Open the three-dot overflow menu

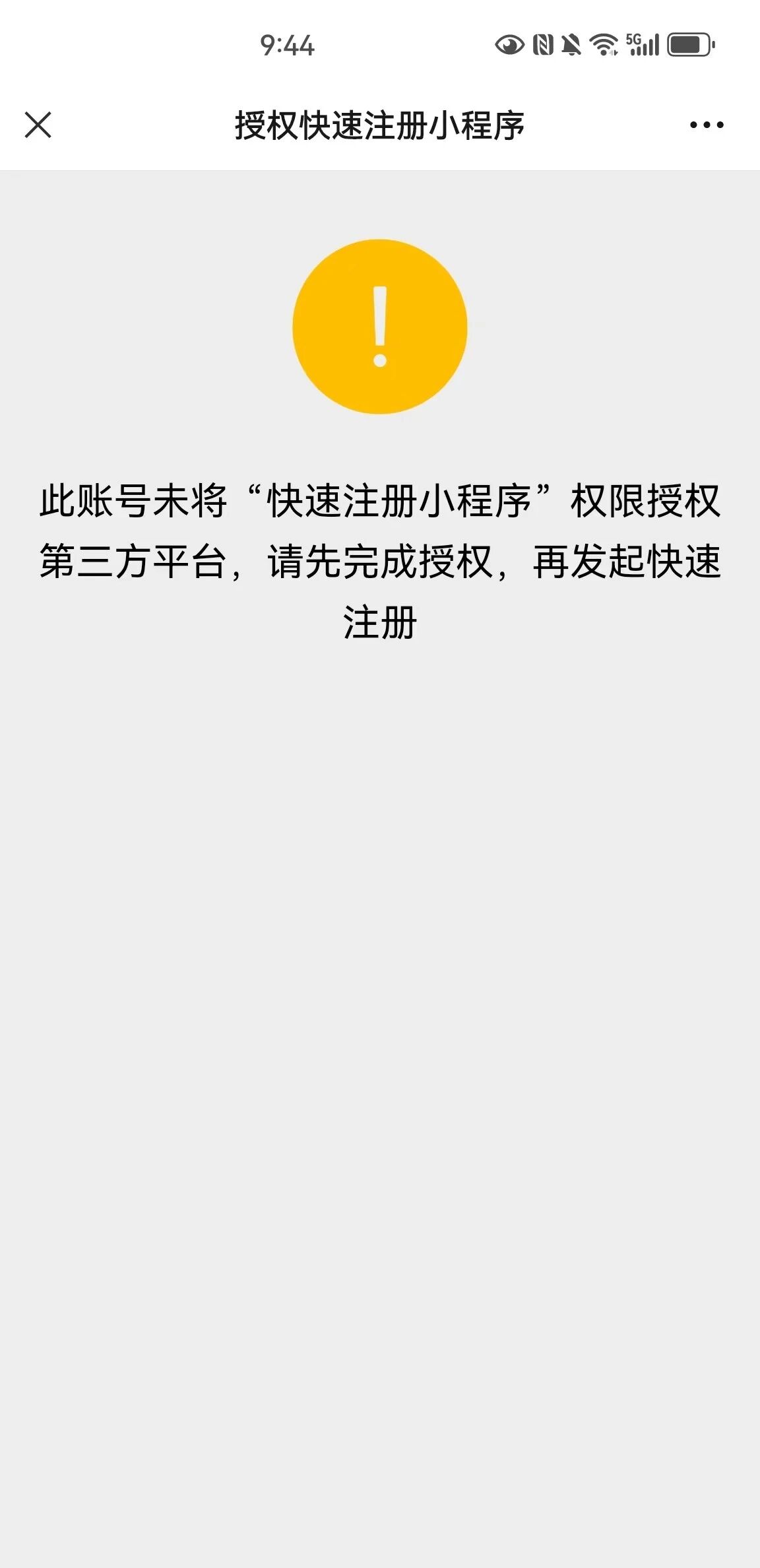click(x=707, y=125)
